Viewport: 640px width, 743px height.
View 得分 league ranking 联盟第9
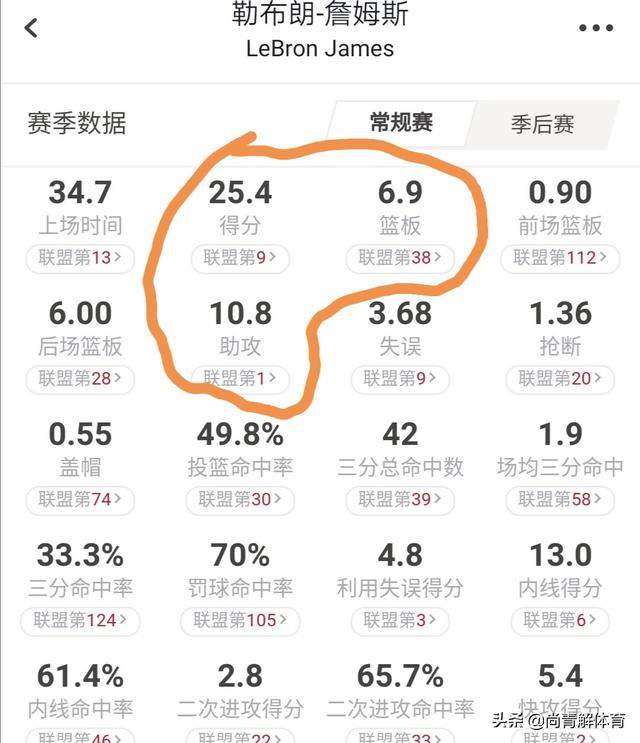pos(240,258)
